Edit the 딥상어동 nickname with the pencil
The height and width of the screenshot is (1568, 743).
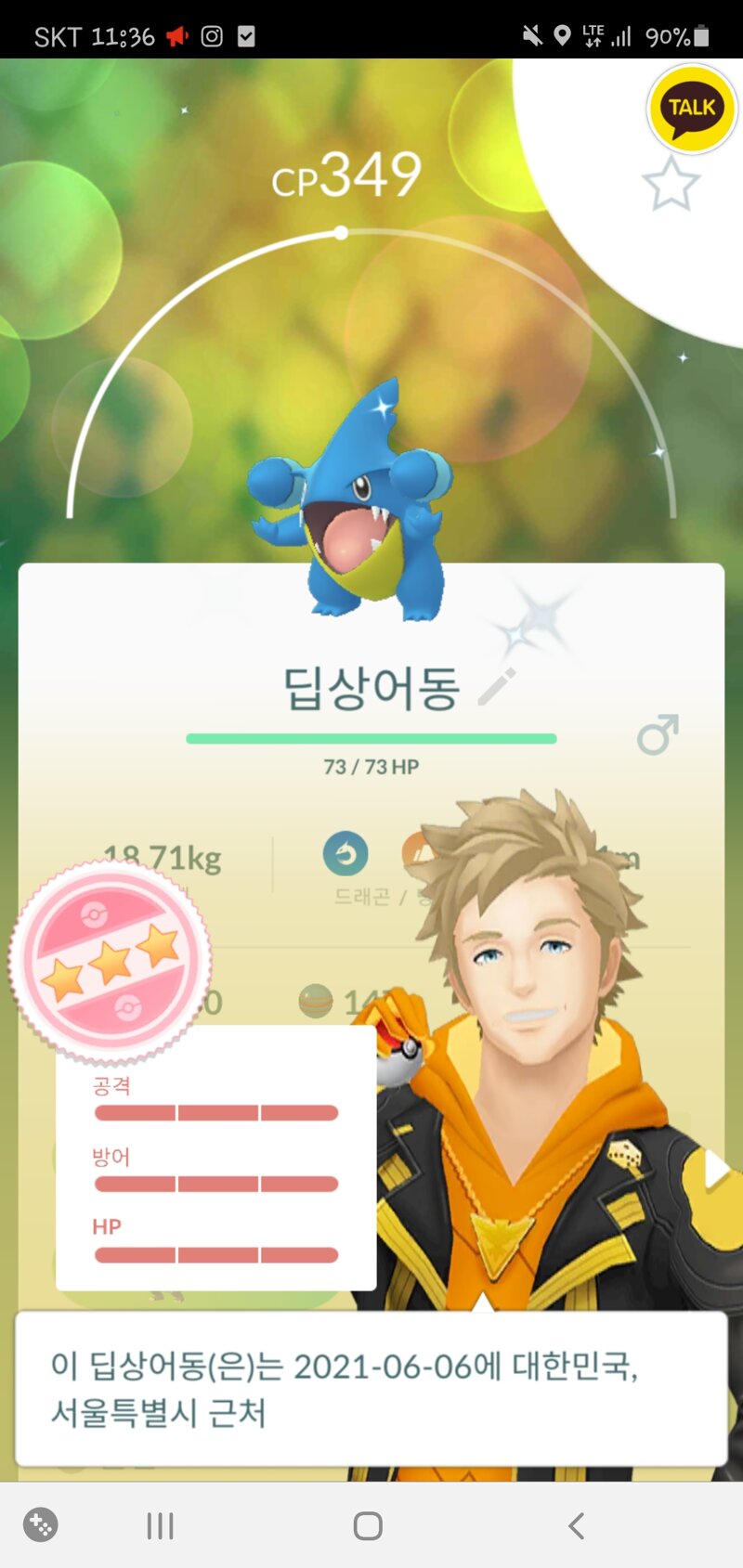click(x=497, y=687)
